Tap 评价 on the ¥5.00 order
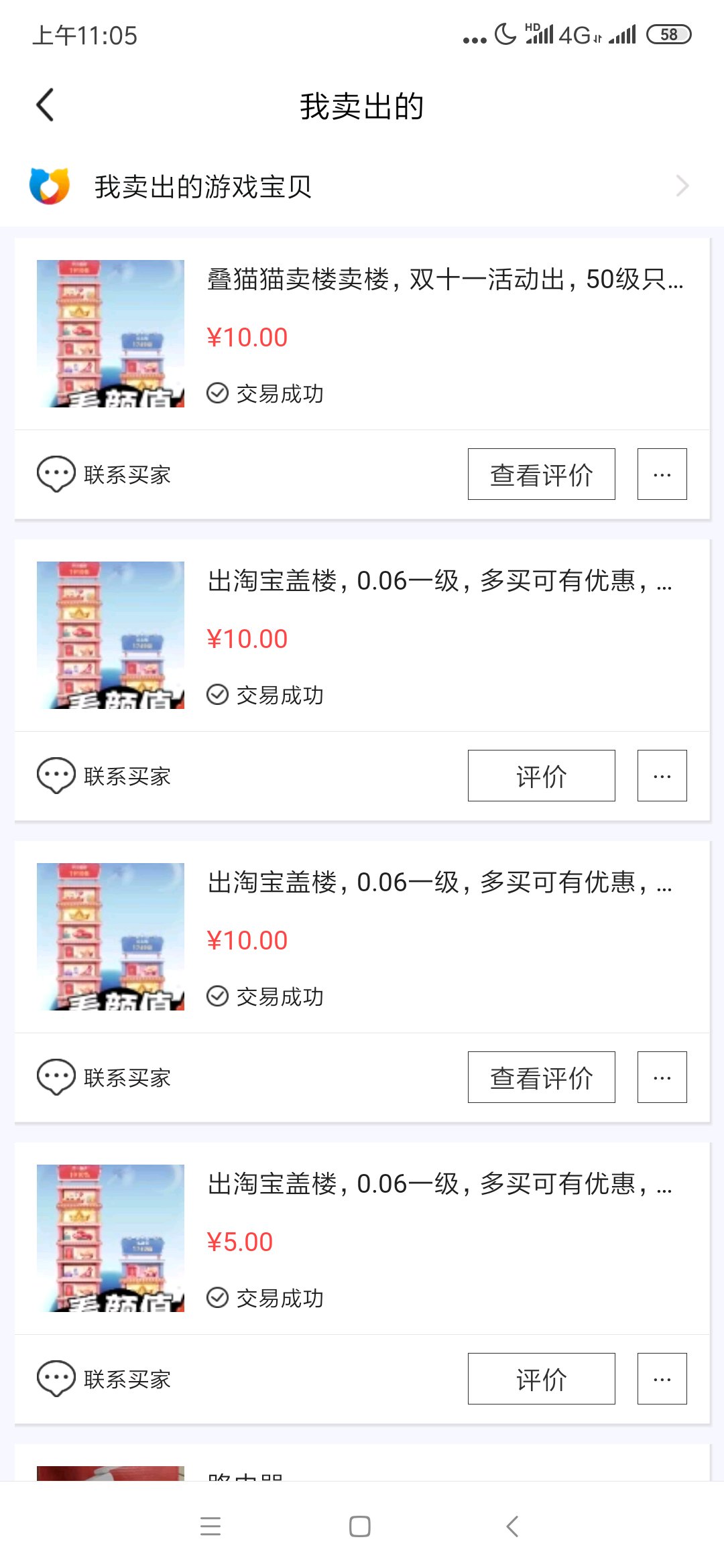The width and height of the screenshot is (724, 1568). (x=541, y=1379)
